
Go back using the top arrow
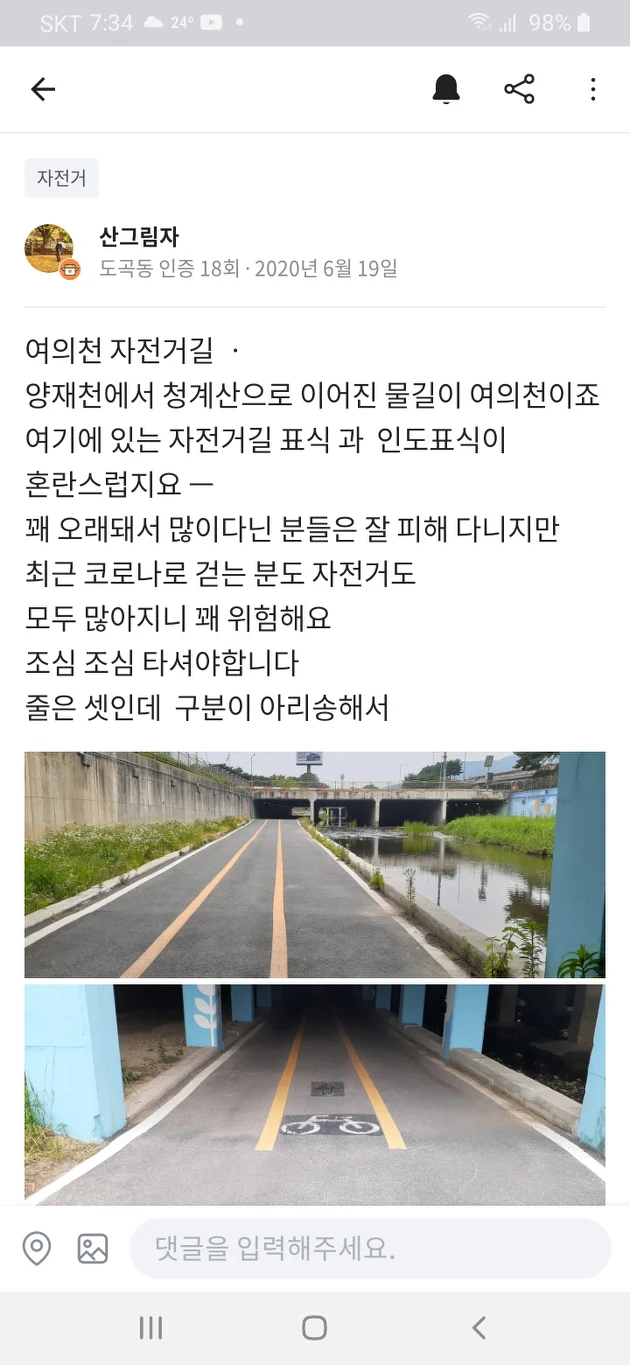pyautogui.click(x=43, y=90)
